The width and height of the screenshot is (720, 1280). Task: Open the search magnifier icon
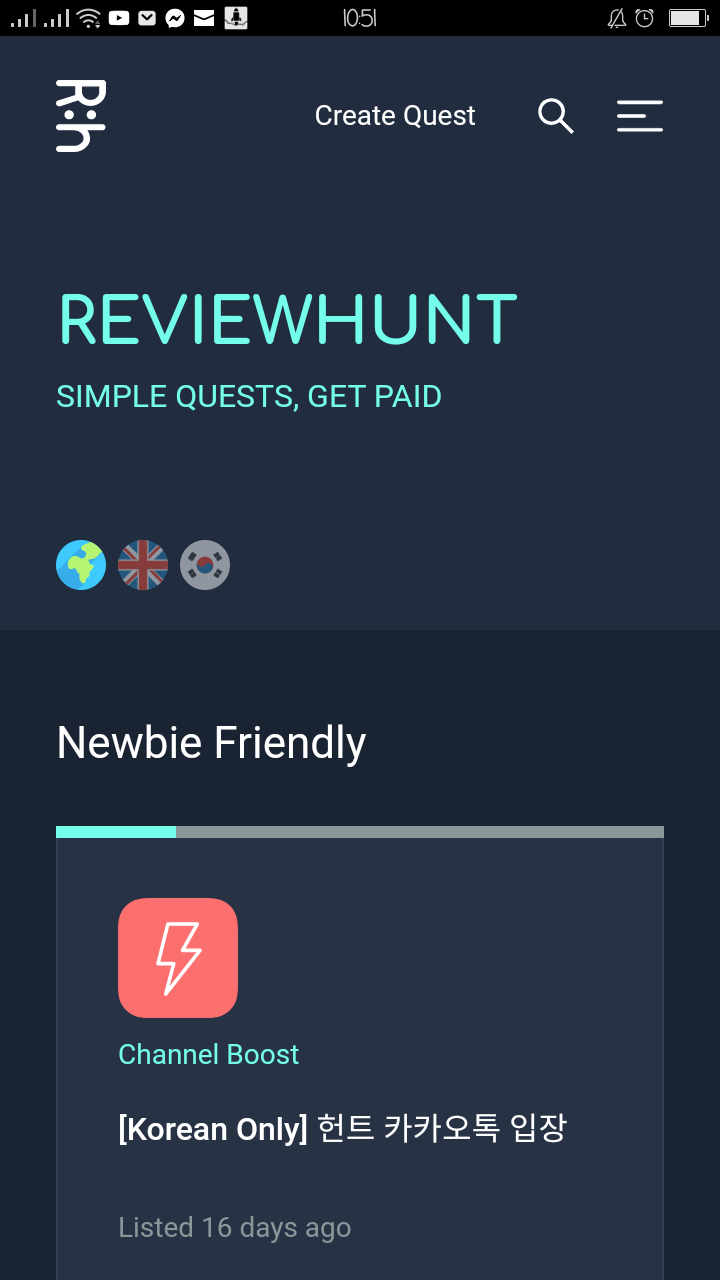point(555,116)
